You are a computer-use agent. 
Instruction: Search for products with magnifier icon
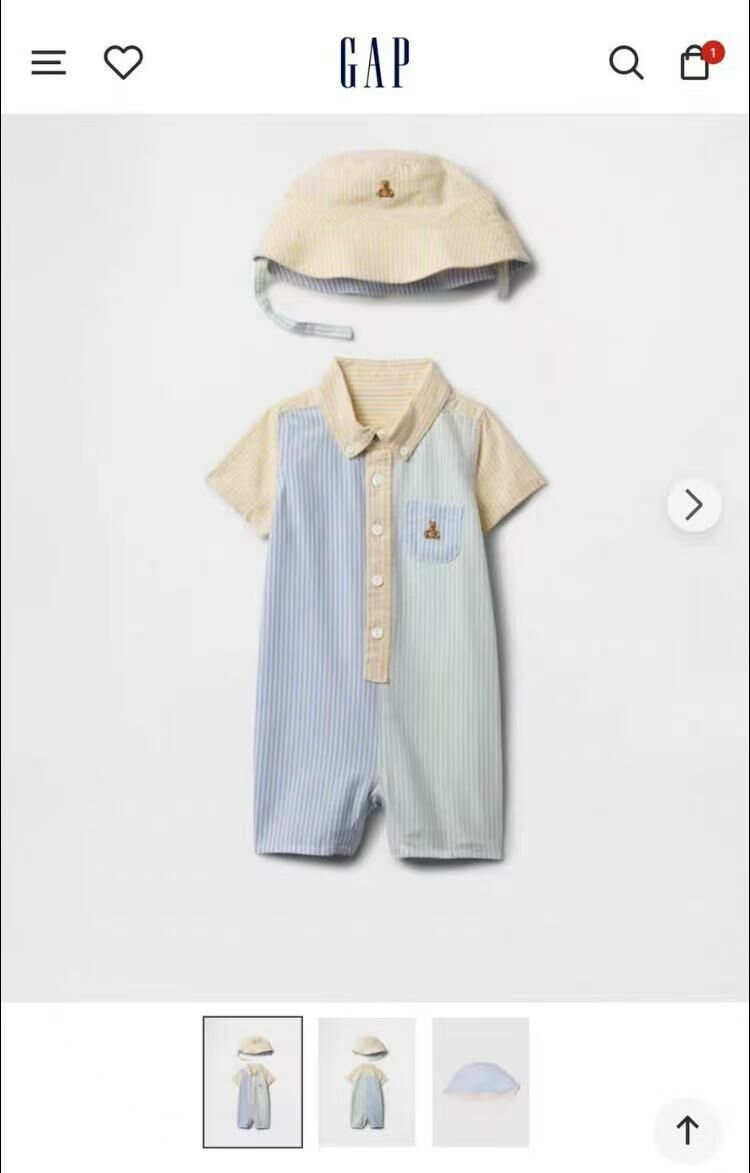627,62
